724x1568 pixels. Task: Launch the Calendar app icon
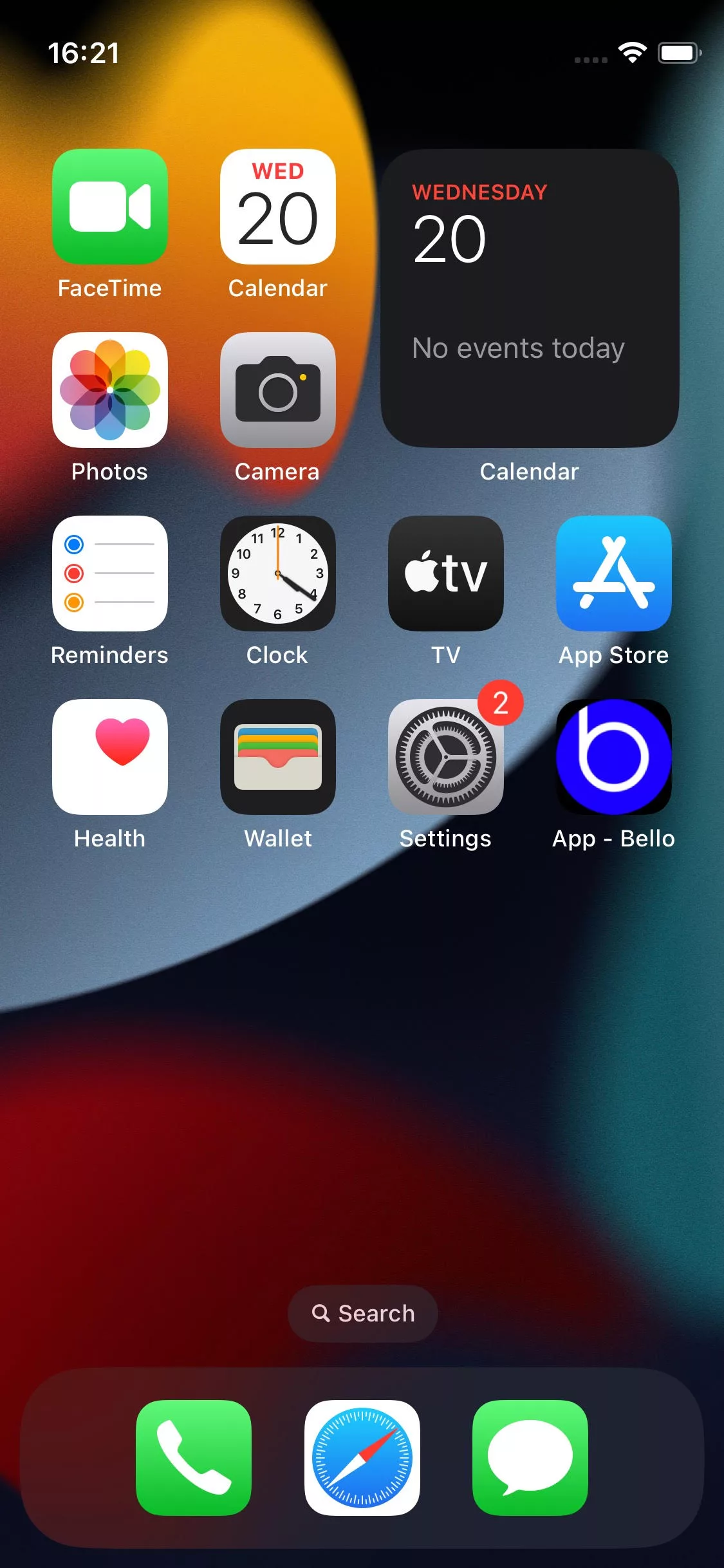pyautogui.click(x=278, y=207)
